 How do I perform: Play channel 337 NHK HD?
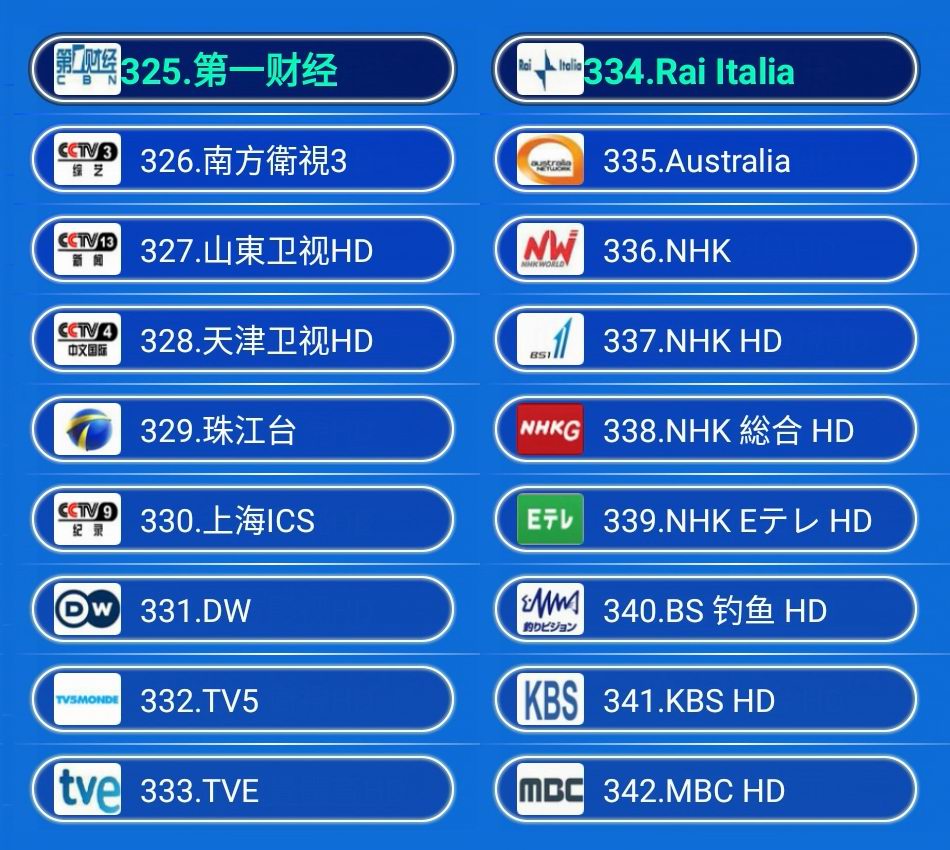pyautogui.click(x=705, y=340)
